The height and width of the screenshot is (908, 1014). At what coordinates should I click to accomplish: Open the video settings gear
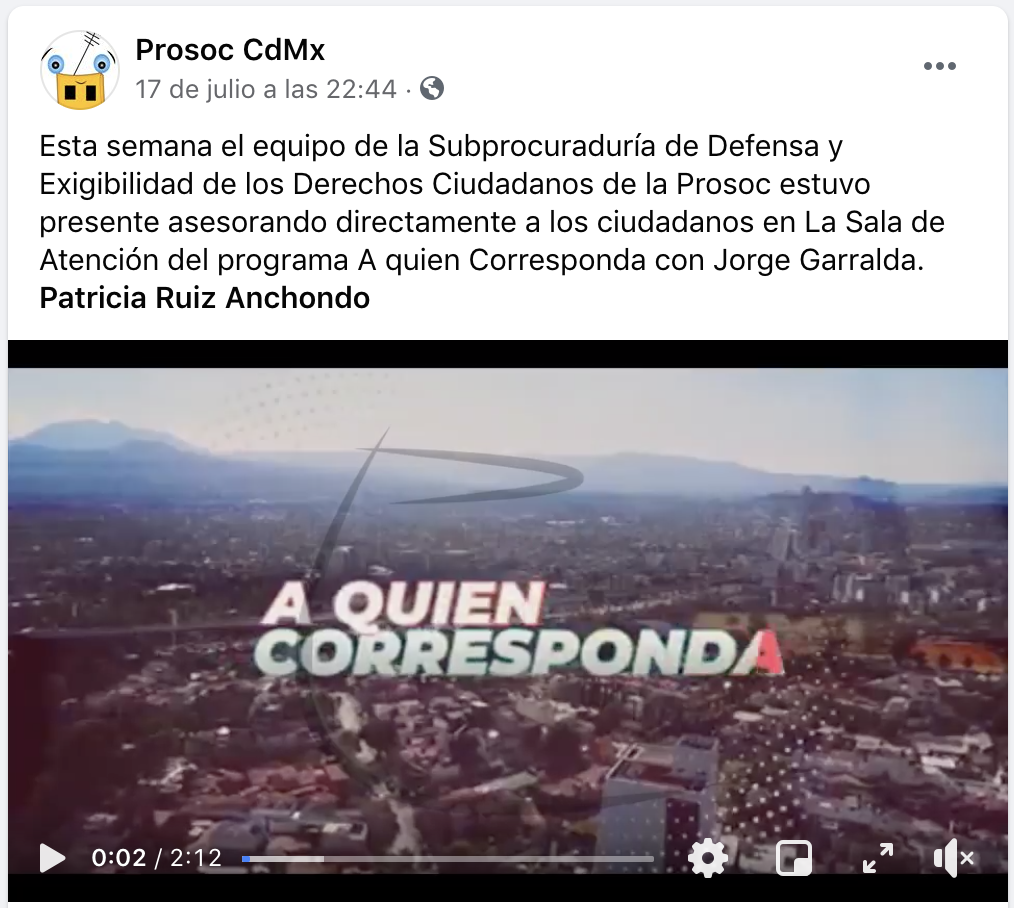point(708,858)
